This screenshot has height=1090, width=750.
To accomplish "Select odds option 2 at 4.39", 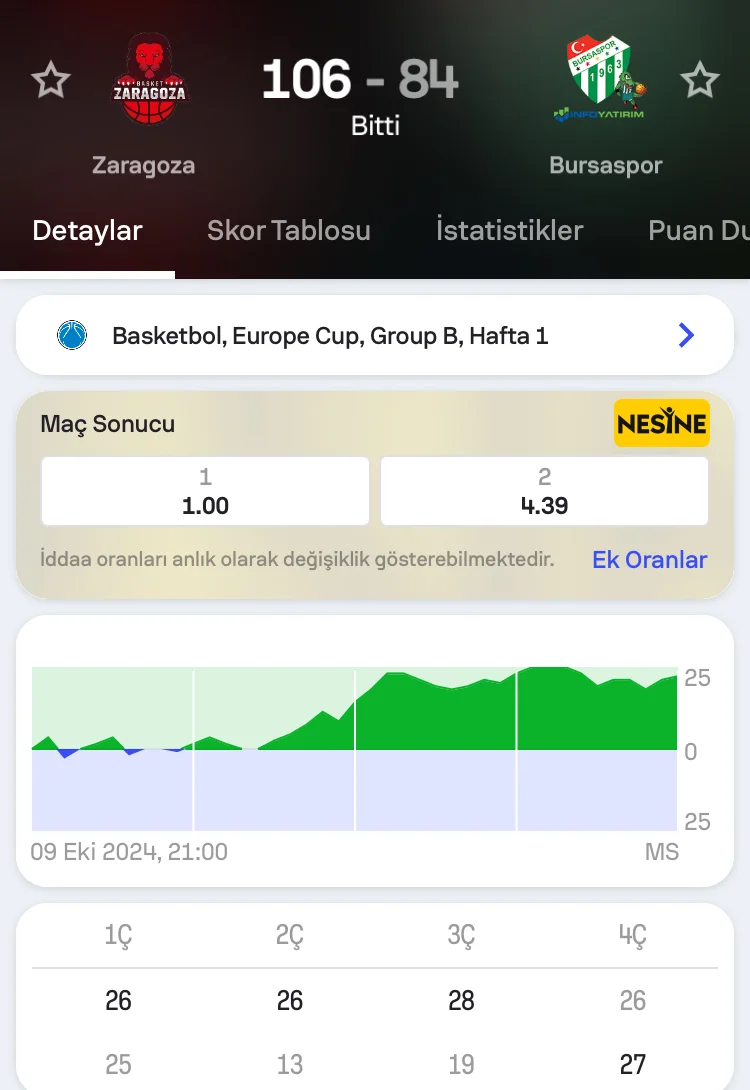I will click(544, 491).
